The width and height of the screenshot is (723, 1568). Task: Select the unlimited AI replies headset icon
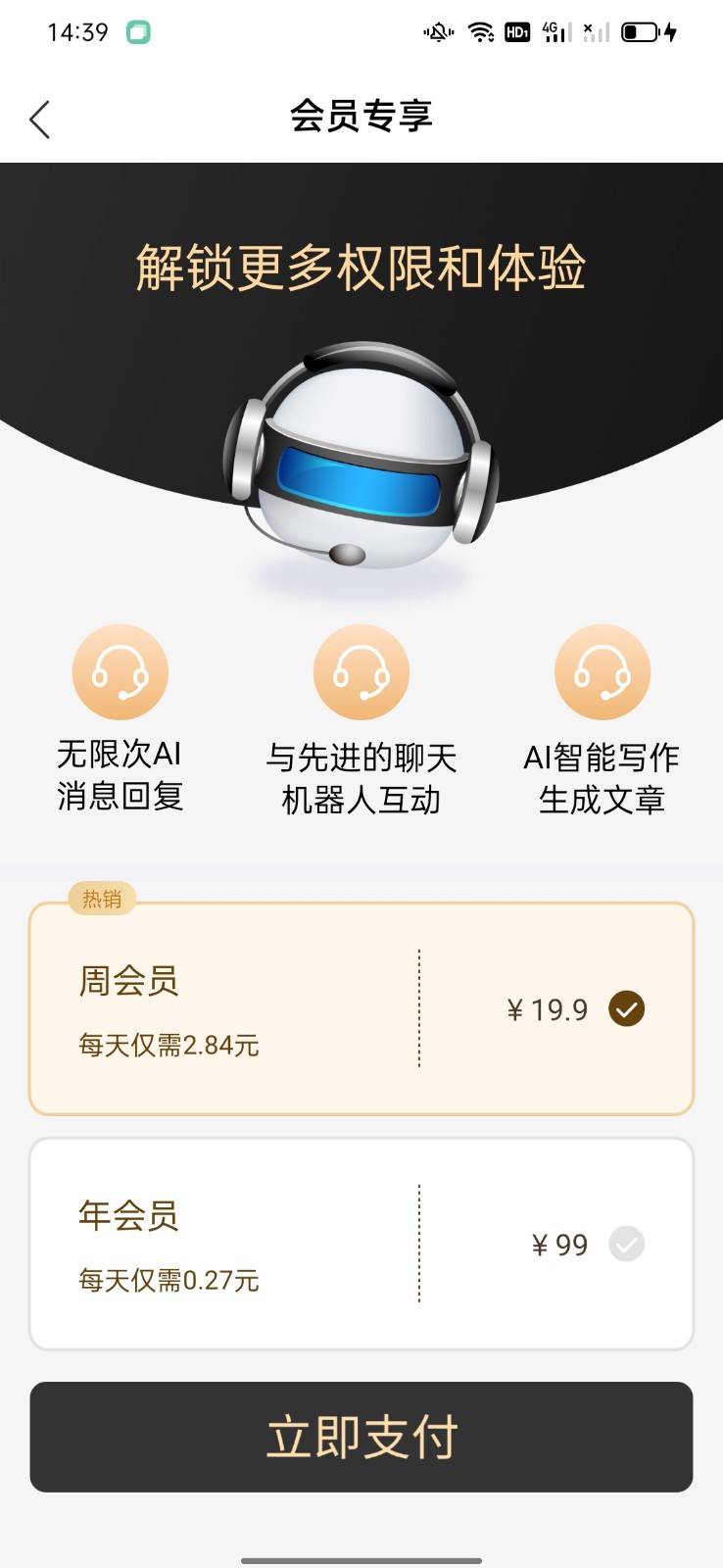pos(120,671)
